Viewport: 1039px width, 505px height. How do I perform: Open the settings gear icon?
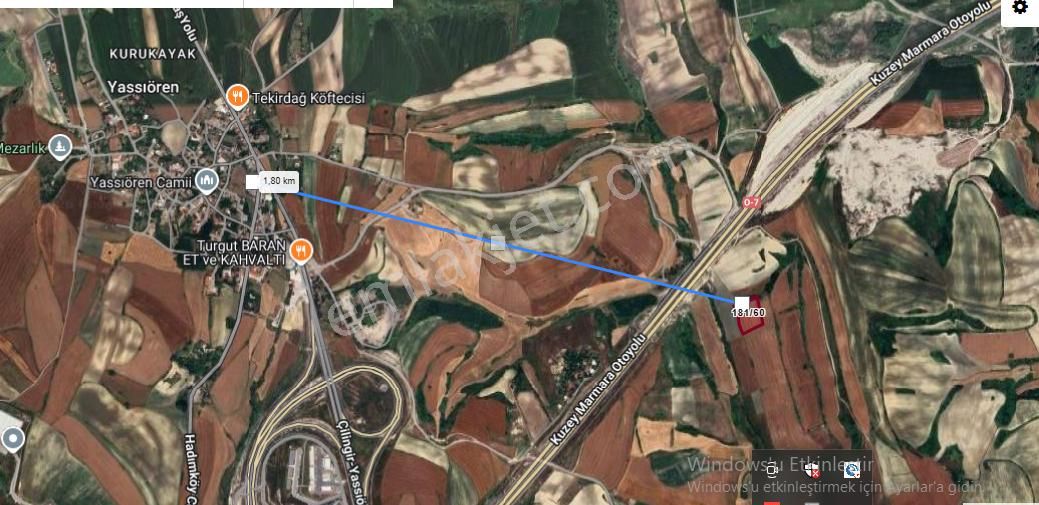[1020, 8]
